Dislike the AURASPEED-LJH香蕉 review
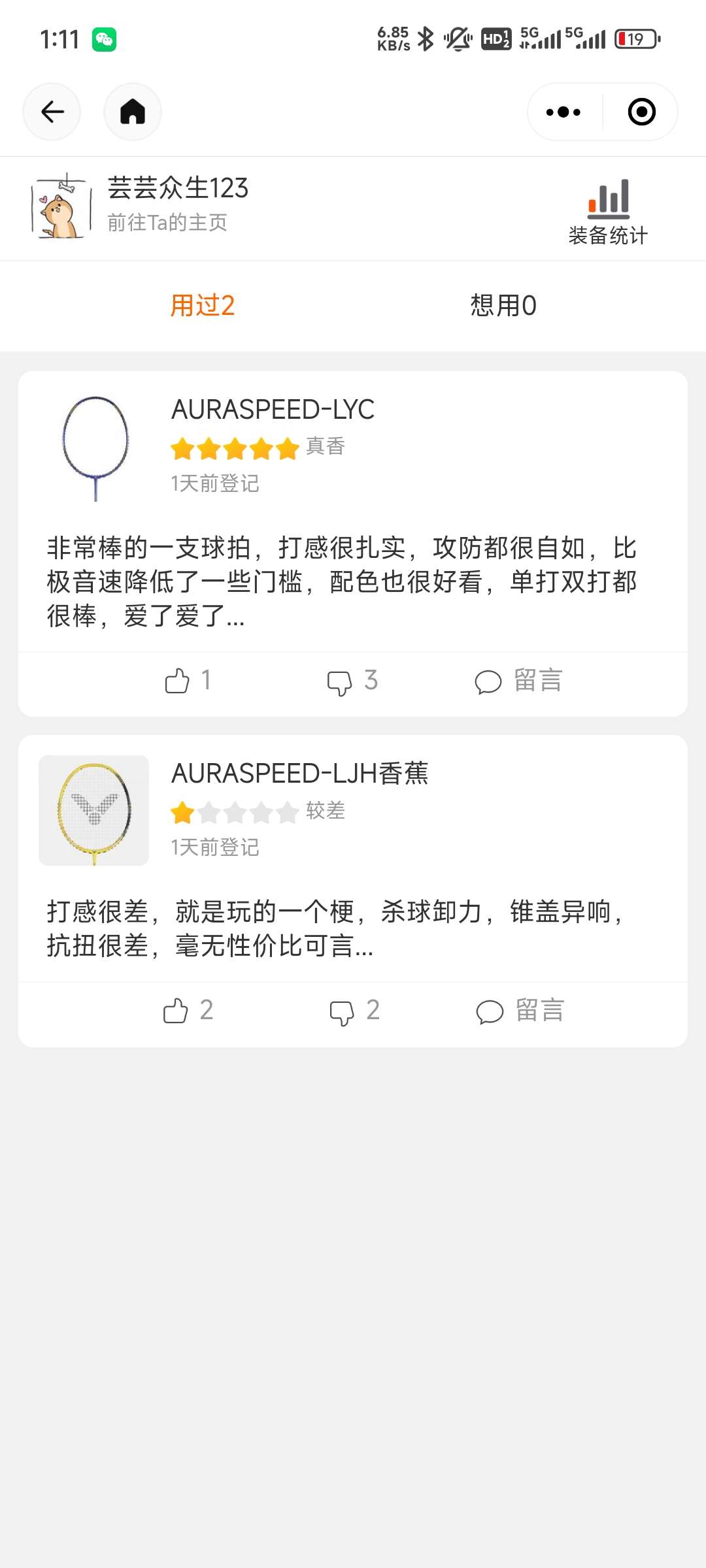Viewport: 706px width, 1568px height. [354, 1011]
